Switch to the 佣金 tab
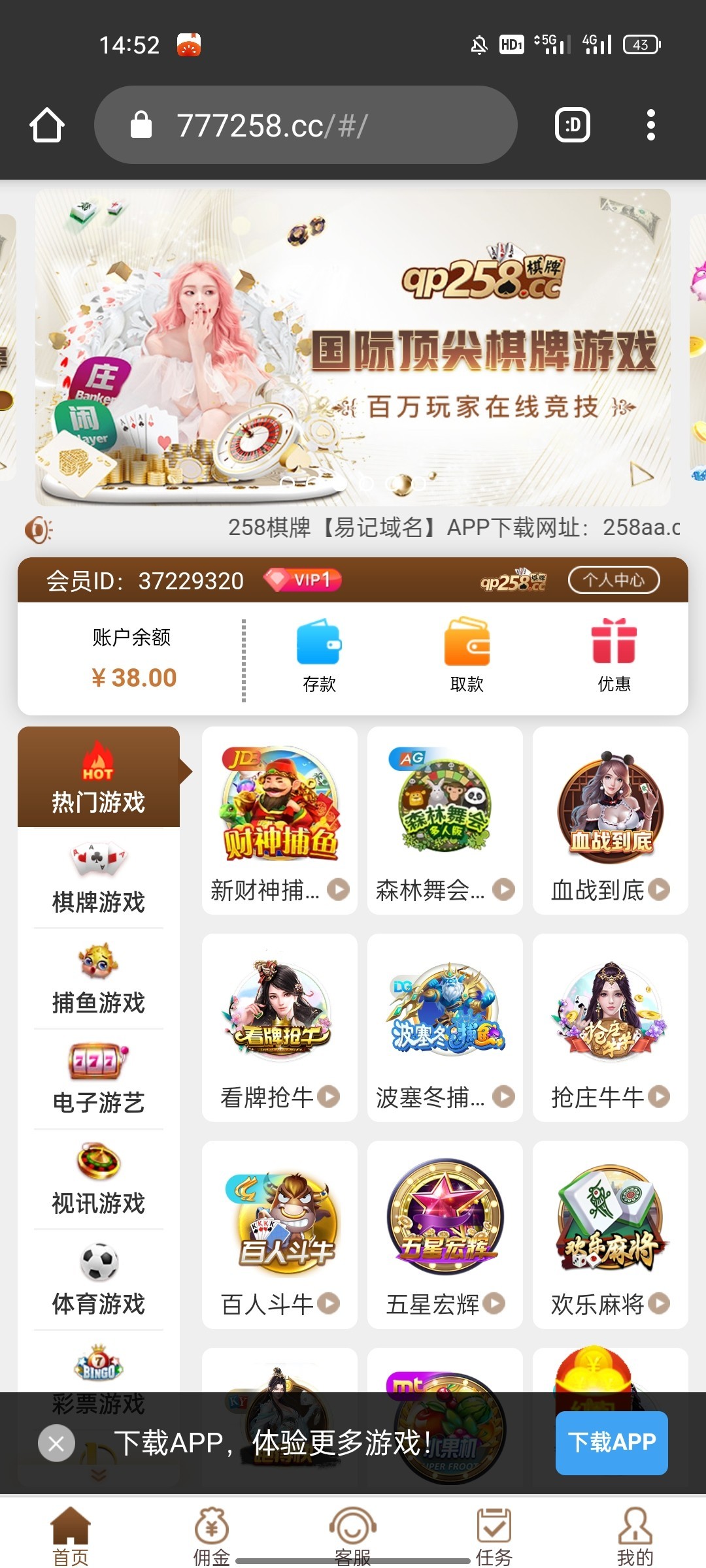This screenshot has height=1568, width=706. click(211, 1537)
